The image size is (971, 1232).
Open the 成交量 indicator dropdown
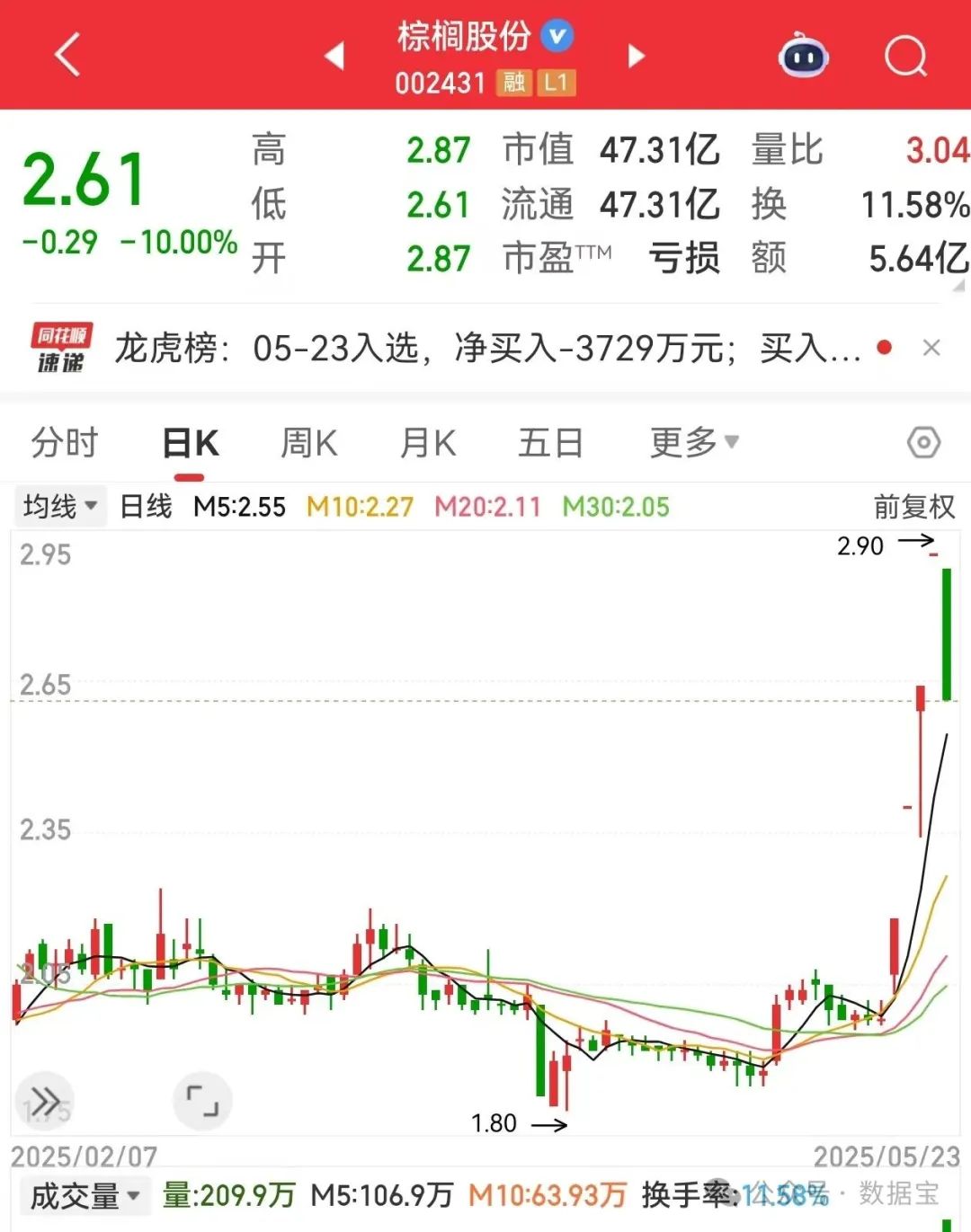[85, 1196]
